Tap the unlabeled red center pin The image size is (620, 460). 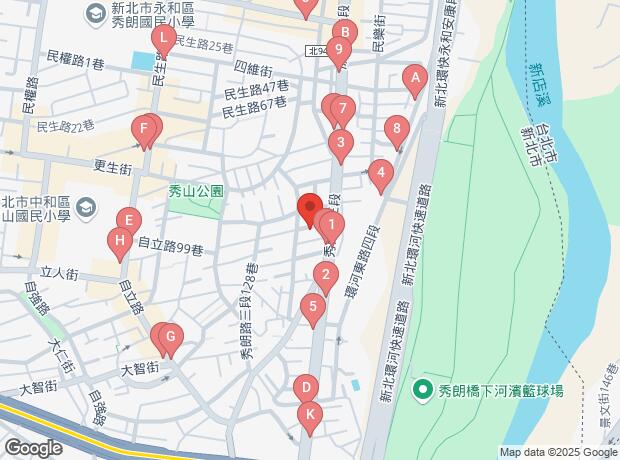(309, 209)
